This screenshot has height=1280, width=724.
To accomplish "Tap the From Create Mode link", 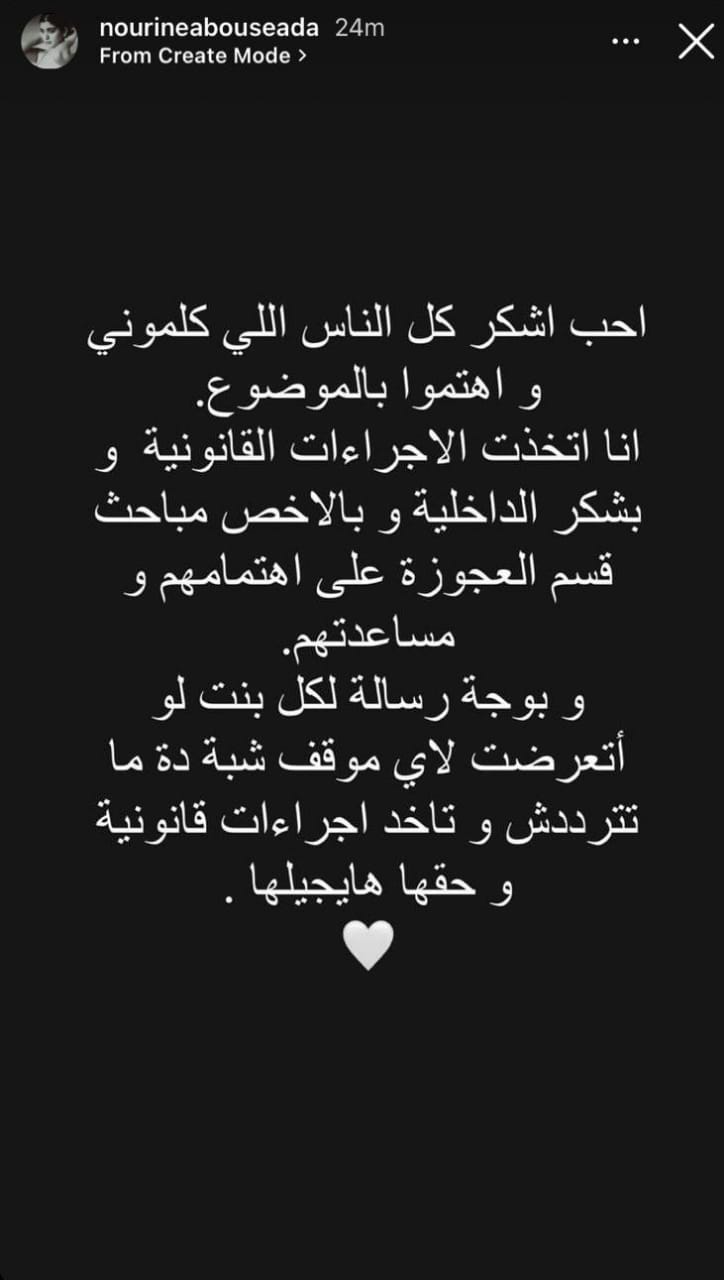I will click(x=203, y=57).
